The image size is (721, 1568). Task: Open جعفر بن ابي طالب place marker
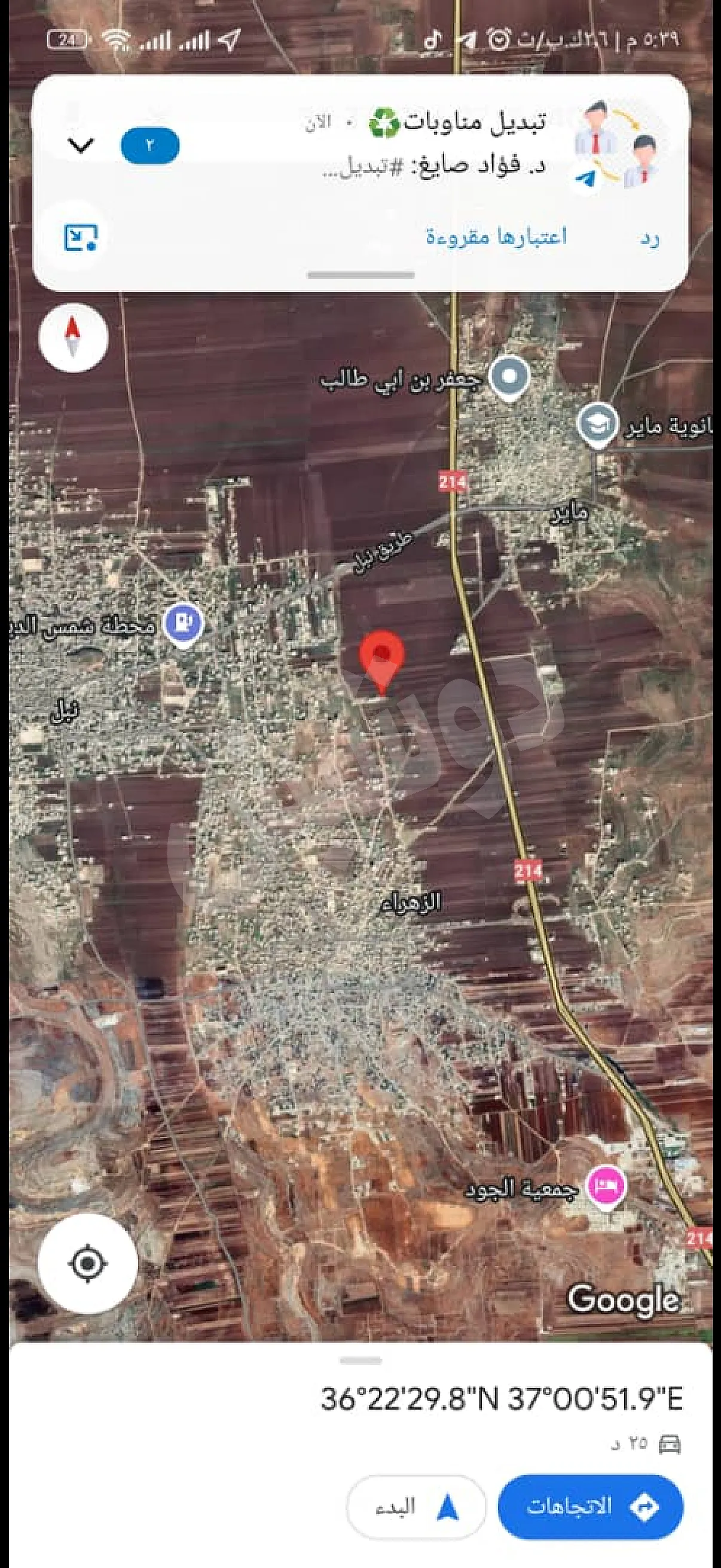click(510, 379)
